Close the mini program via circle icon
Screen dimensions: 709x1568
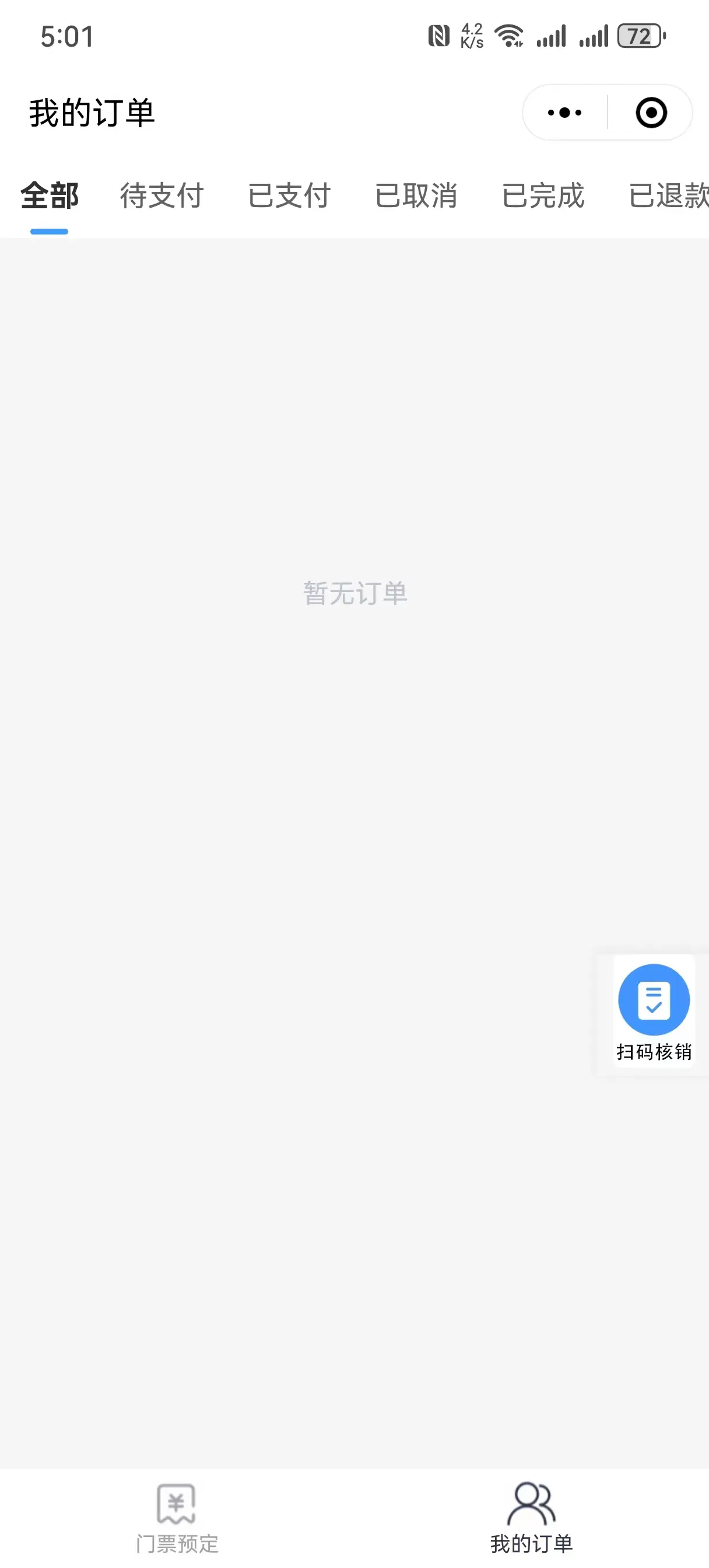651,113
